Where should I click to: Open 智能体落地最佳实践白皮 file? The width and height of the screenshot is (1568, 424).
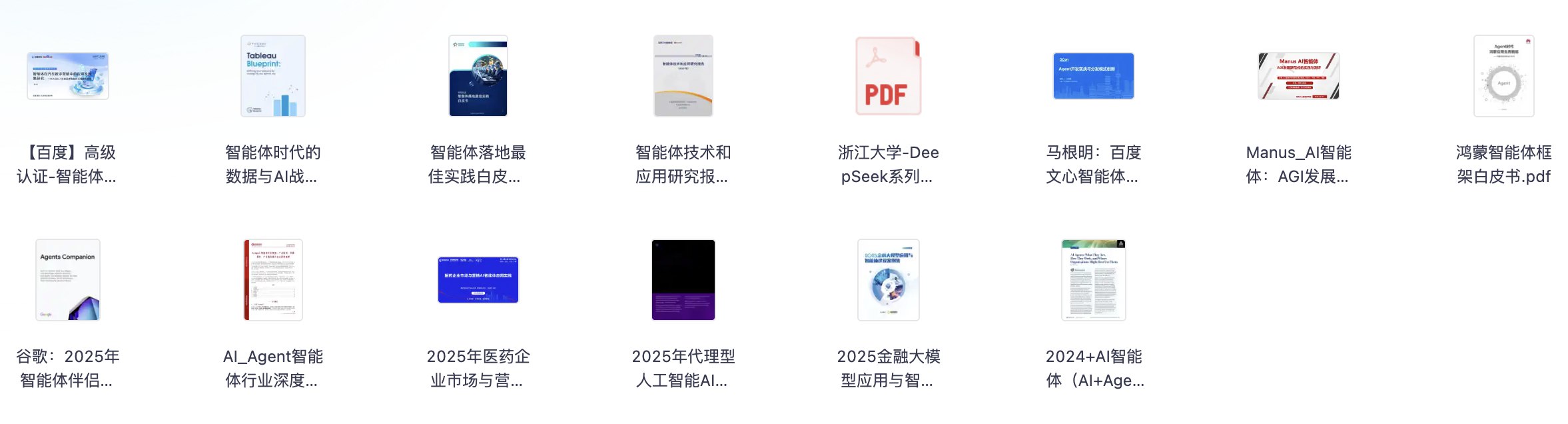[x=478, y=77]
